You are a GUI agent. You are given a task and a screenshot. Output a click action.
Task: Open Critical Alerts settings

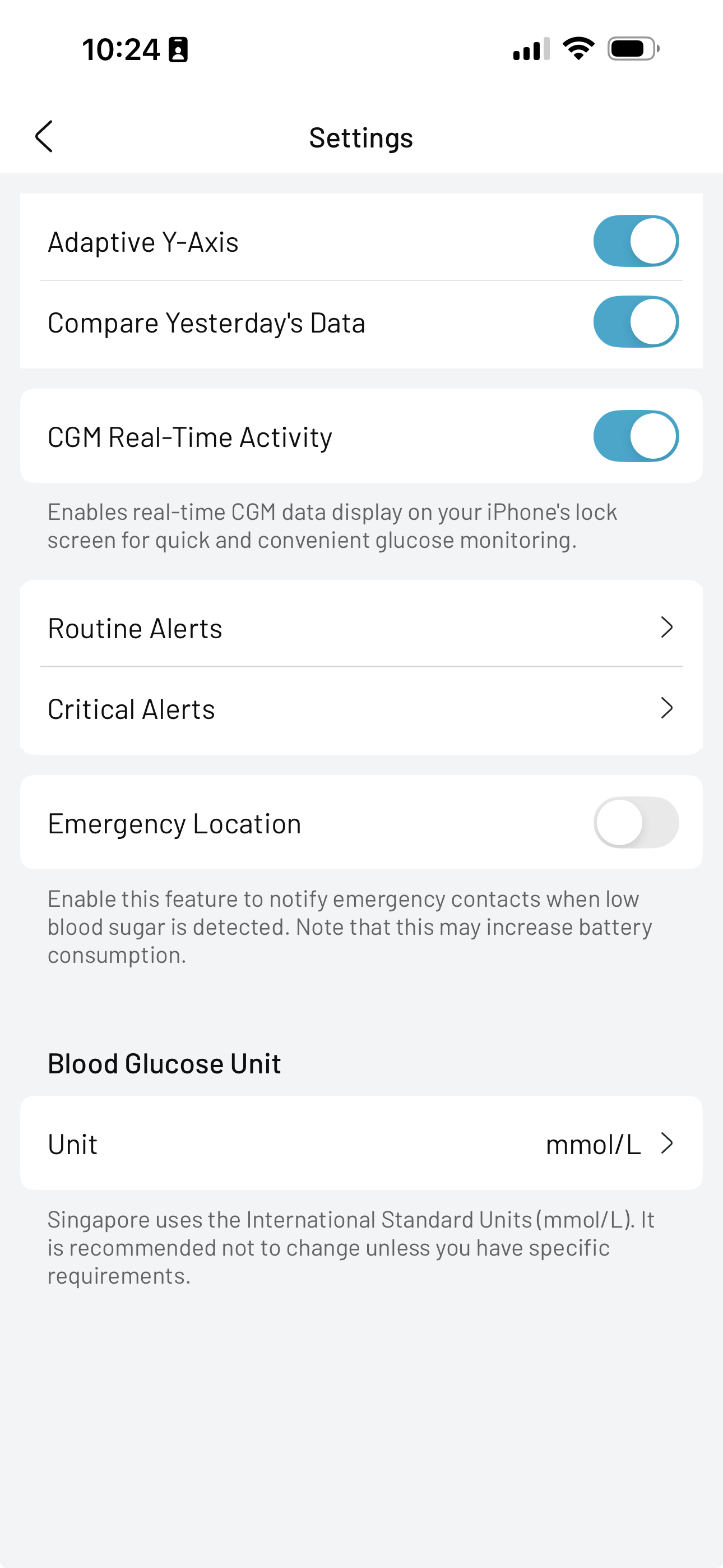[361, 709]
